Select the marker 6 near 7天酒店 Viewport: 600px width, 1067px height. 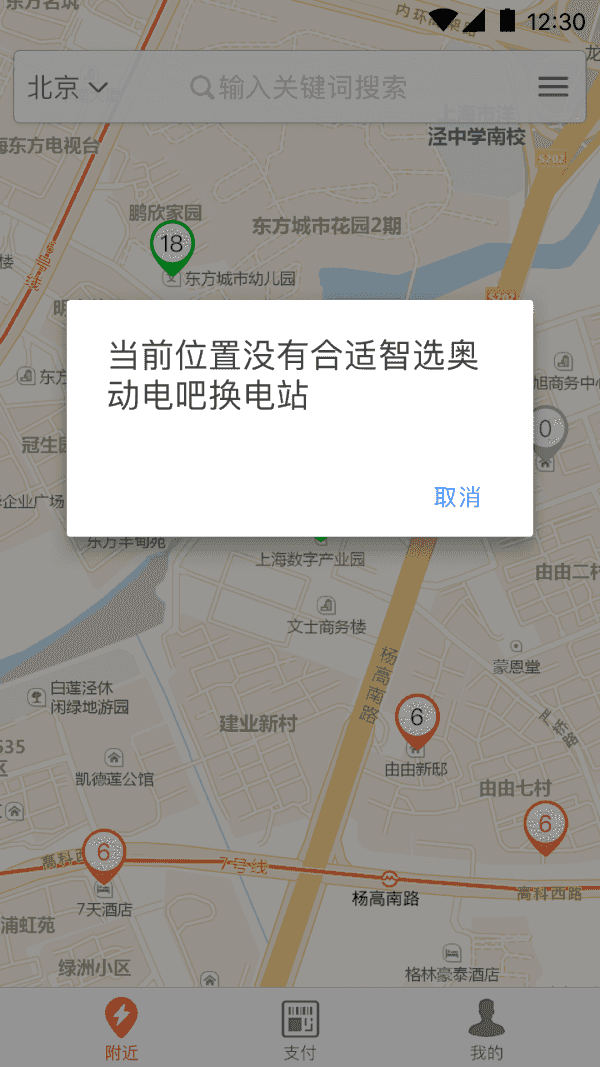click(103, 857)
